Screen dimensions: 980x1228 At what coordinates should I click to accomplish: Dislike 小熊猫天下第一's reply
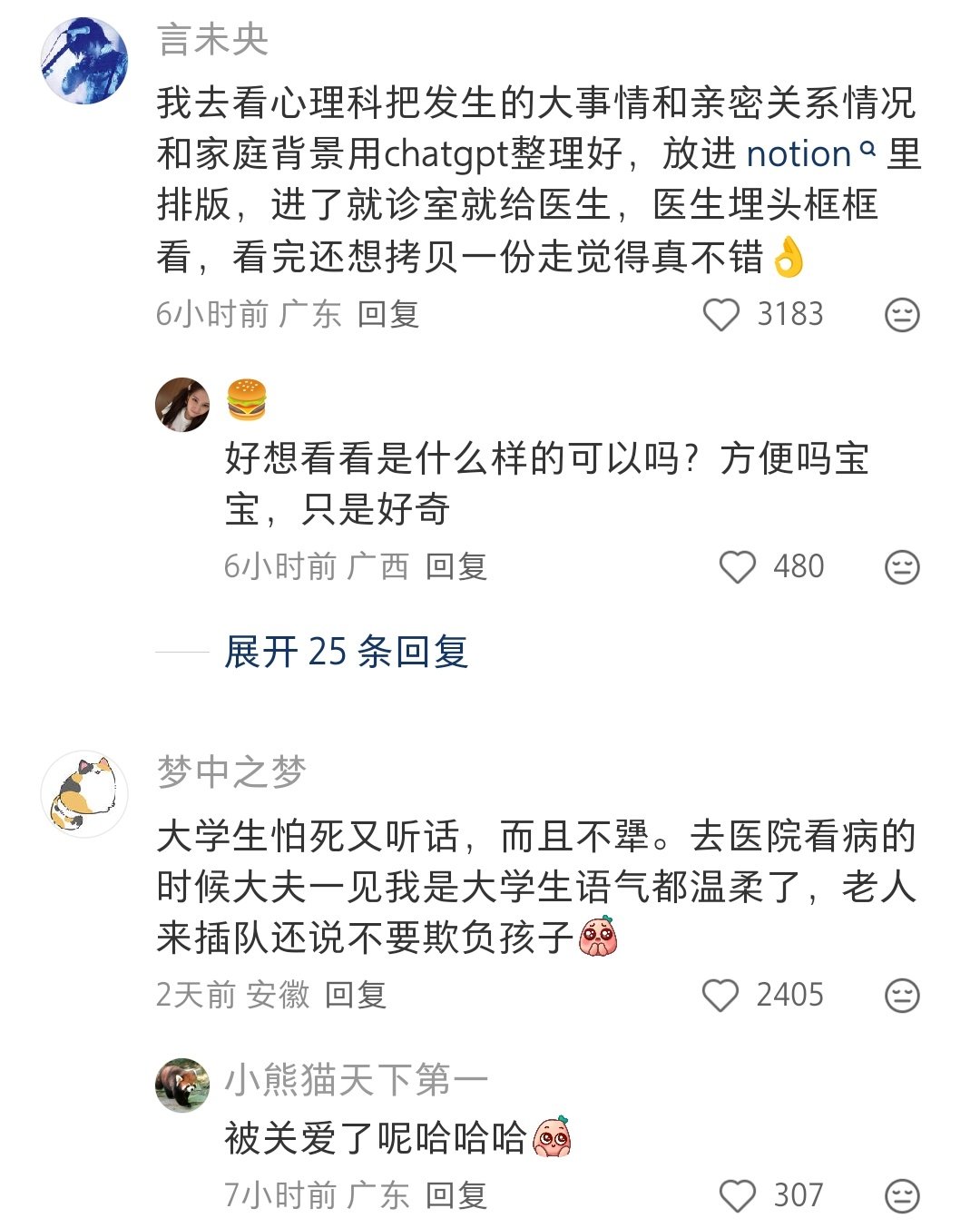pyautogui.click(x=902, y=1196)
